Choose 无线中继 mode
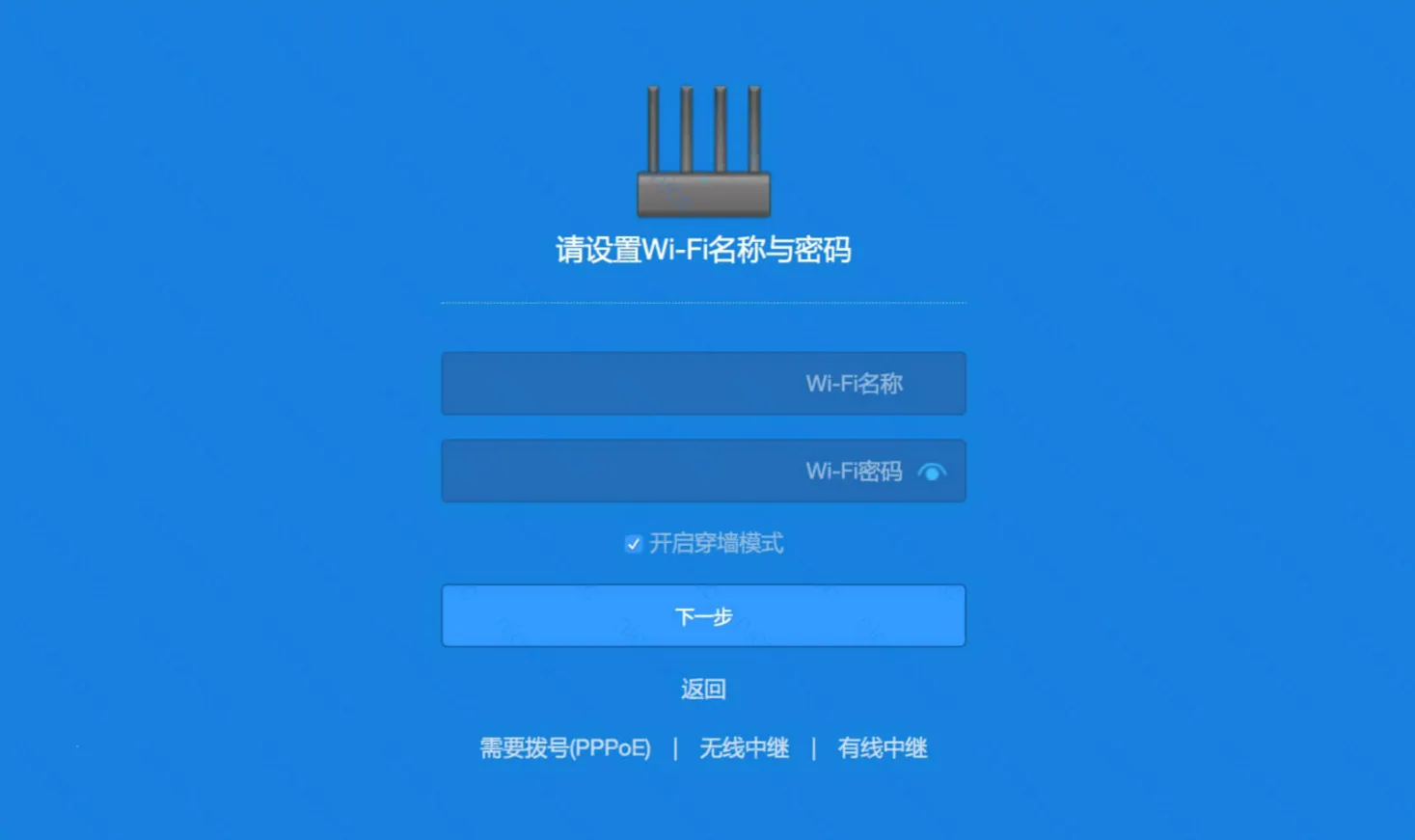1415x840 pixels. (744, 748)
